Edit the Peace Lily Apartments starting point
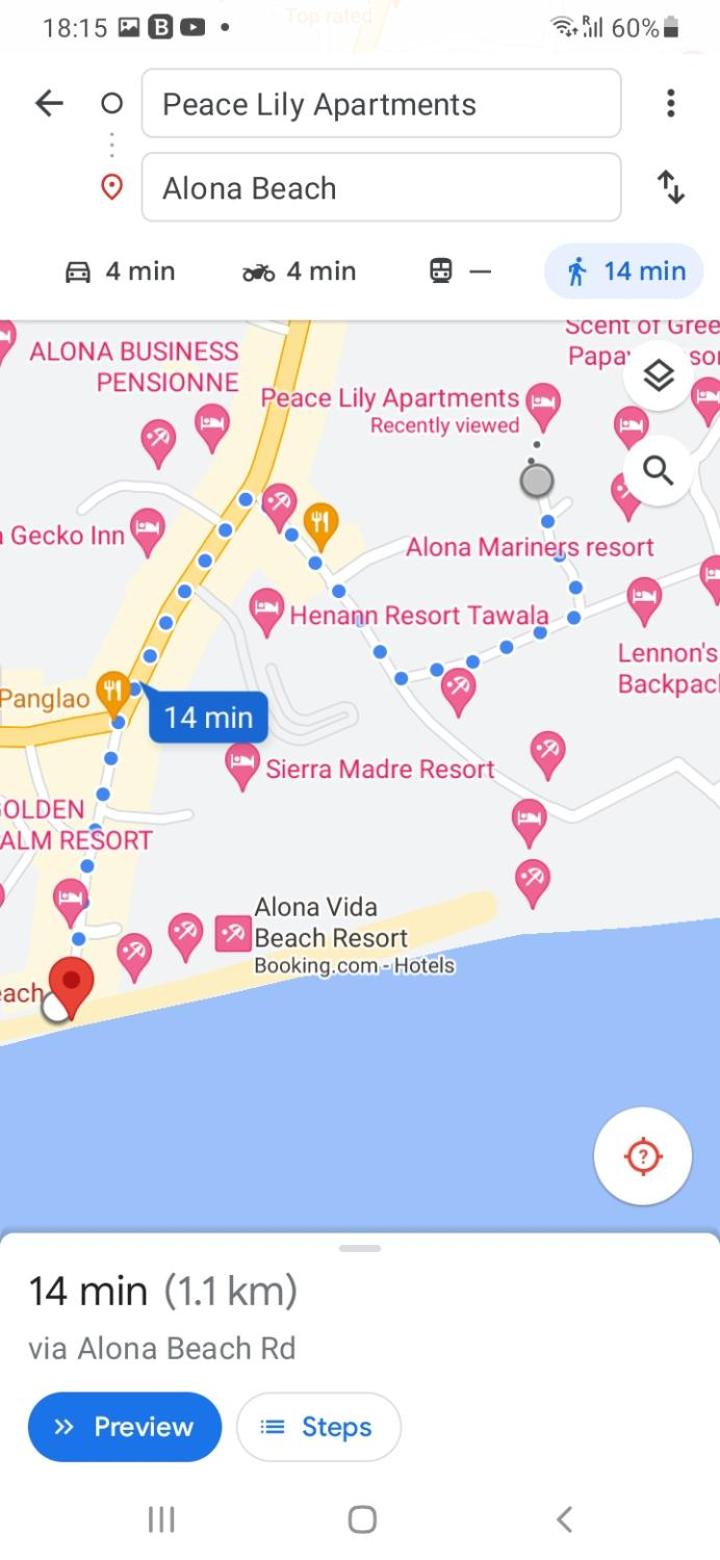This screenshot has width=720, height=1560. 381,104
